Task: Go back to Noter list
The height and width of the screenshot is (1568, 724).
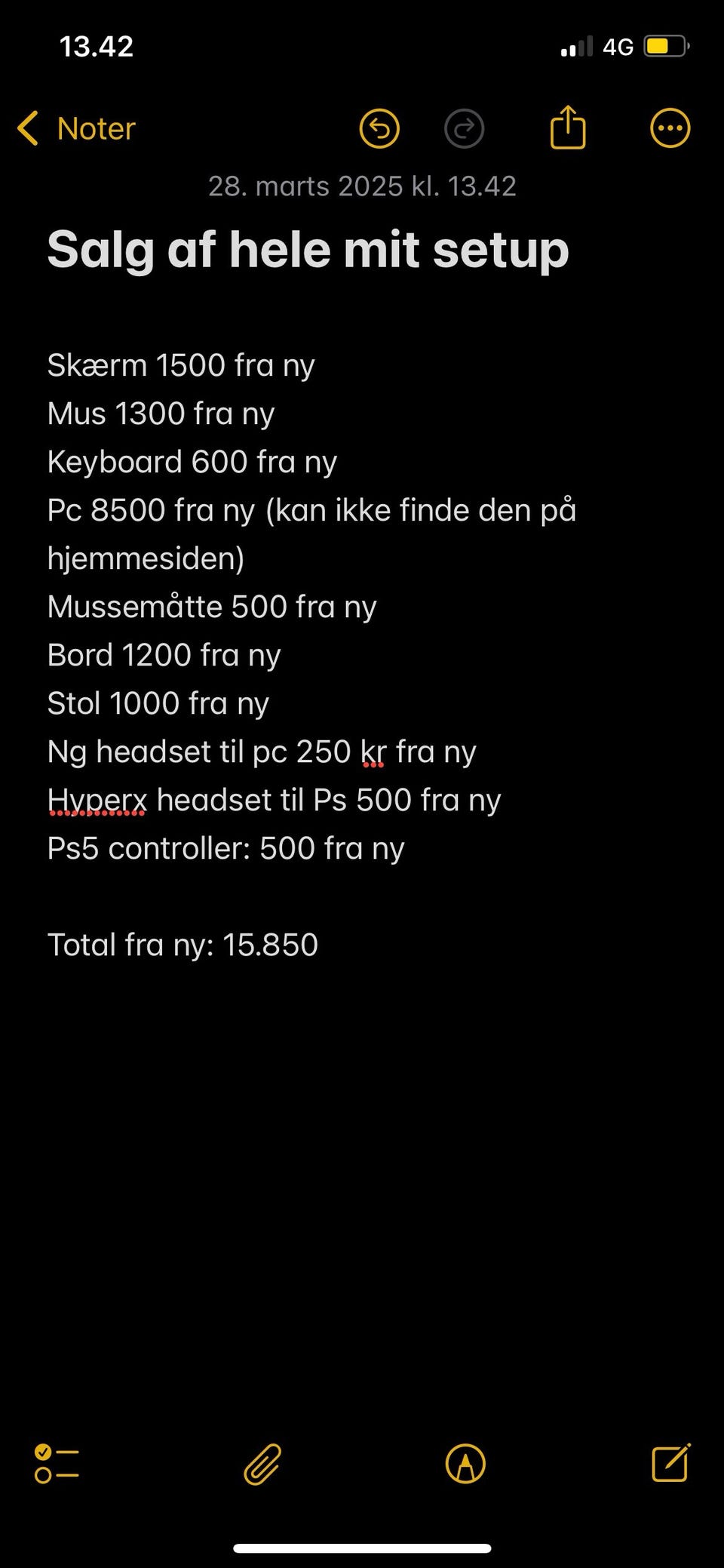Action: [77, 129]
